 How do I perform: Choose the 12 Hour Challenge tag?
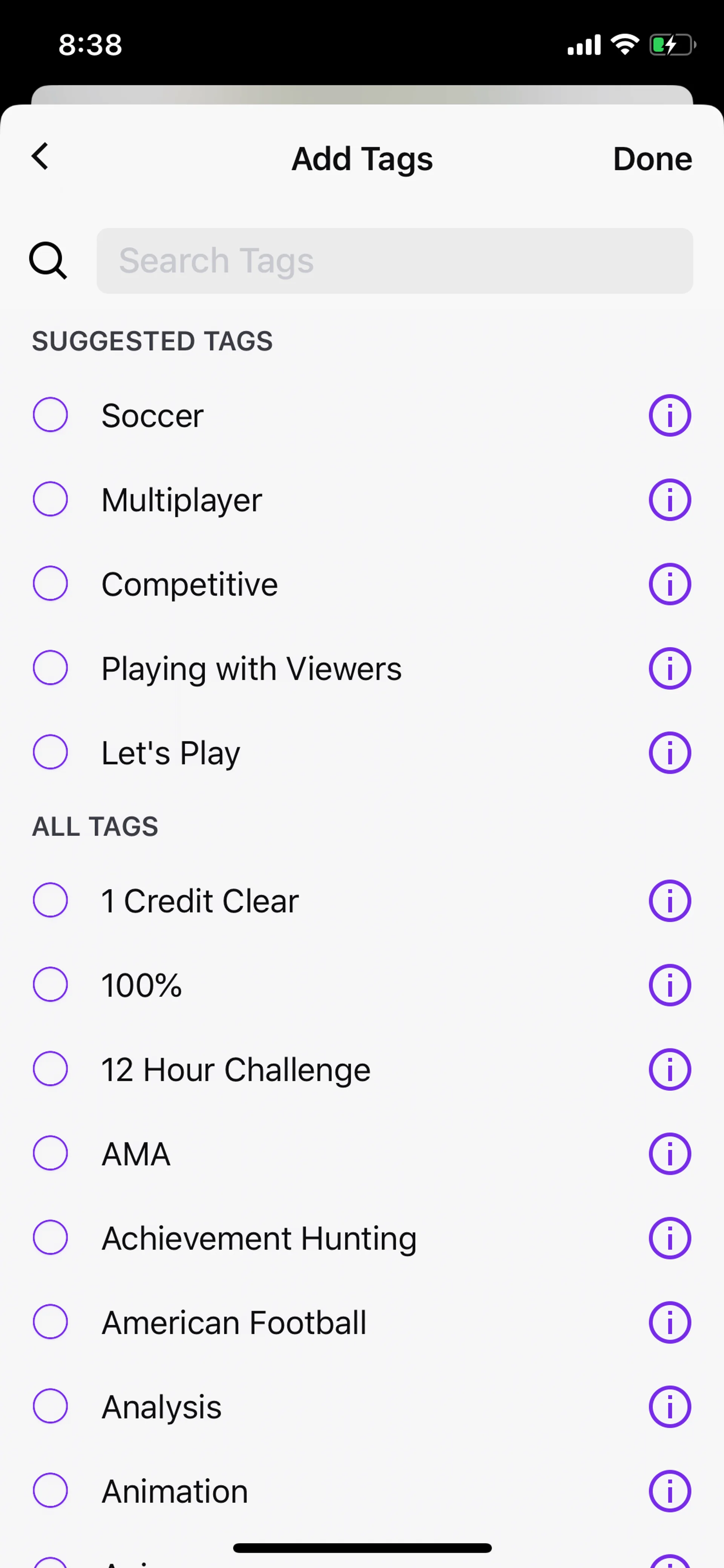click(51, 1069)
